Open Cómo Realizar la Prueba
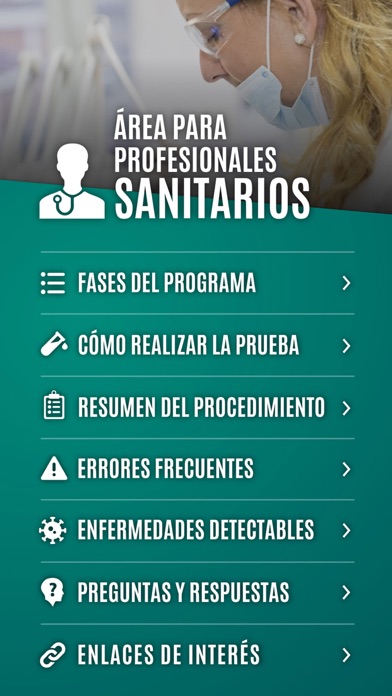Image resolution: width=392 pixels, height=696 pixels. [x=197, y=345]
